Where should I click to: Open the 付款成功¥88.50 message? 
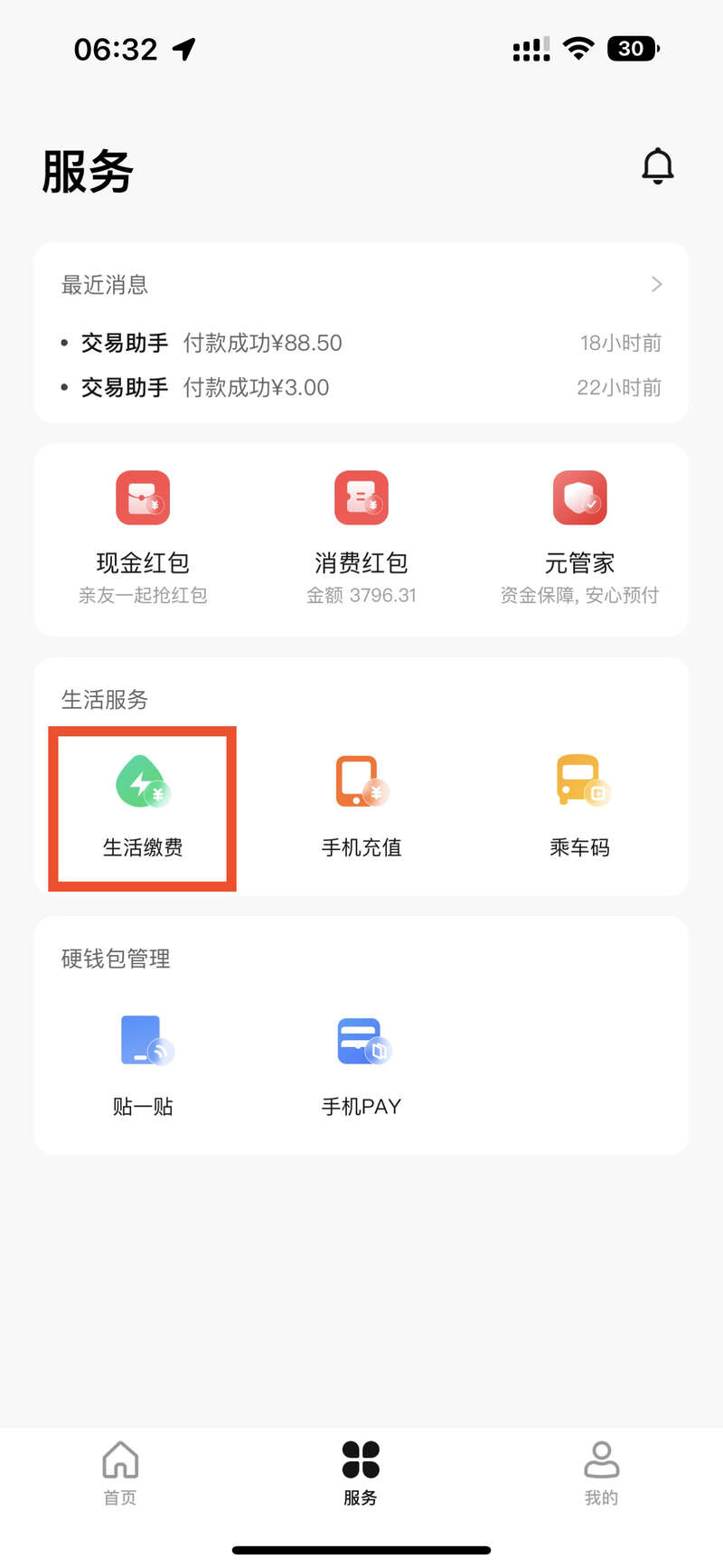[x=262, y=344]
